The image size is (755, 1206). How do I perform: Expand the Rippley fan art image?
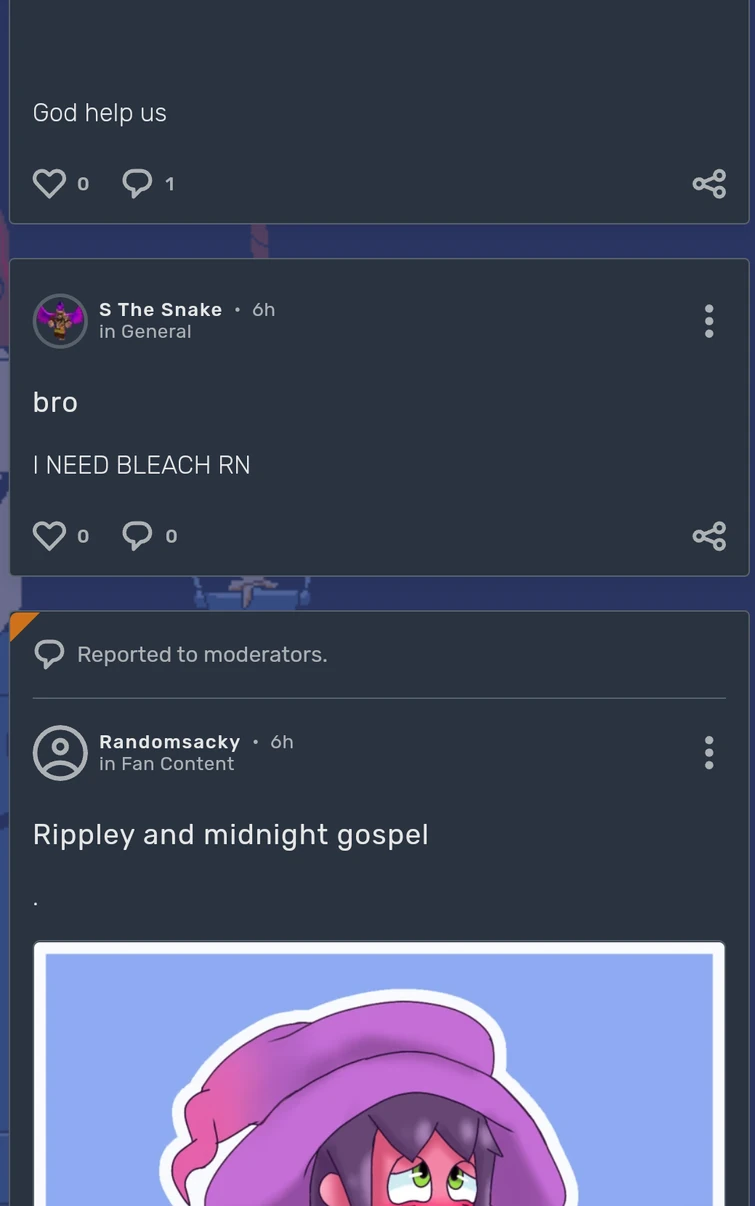point(379,1080)
